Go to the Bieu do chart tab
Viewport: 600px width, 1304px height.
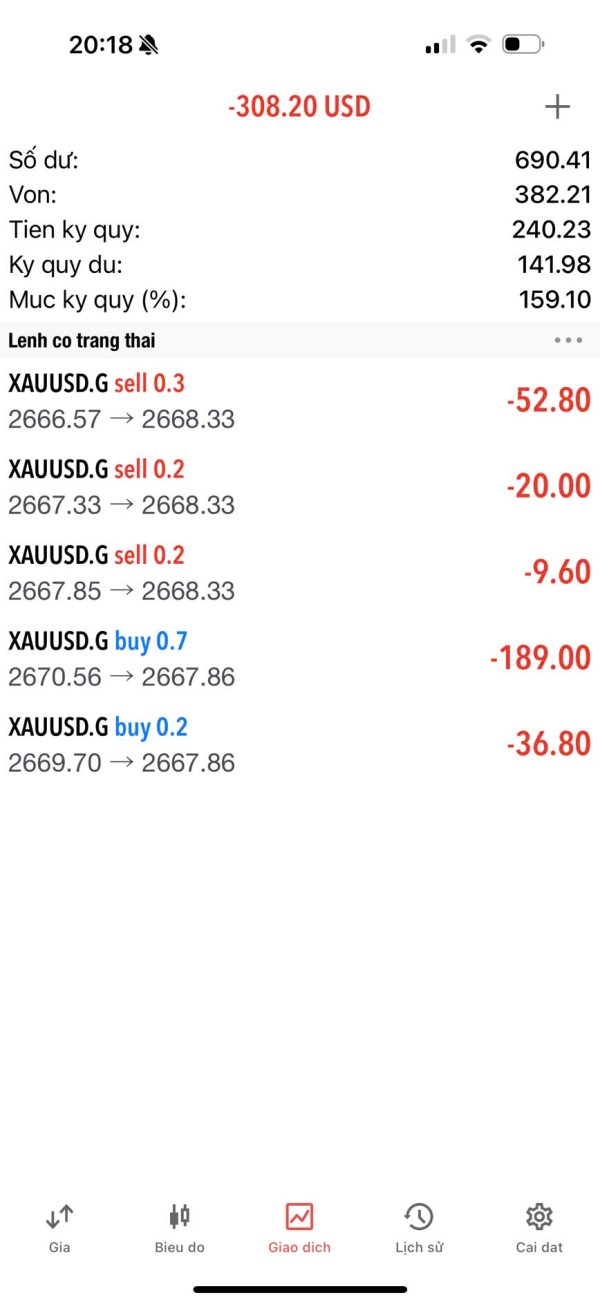pyautogui.click(x=179, y=1229)
